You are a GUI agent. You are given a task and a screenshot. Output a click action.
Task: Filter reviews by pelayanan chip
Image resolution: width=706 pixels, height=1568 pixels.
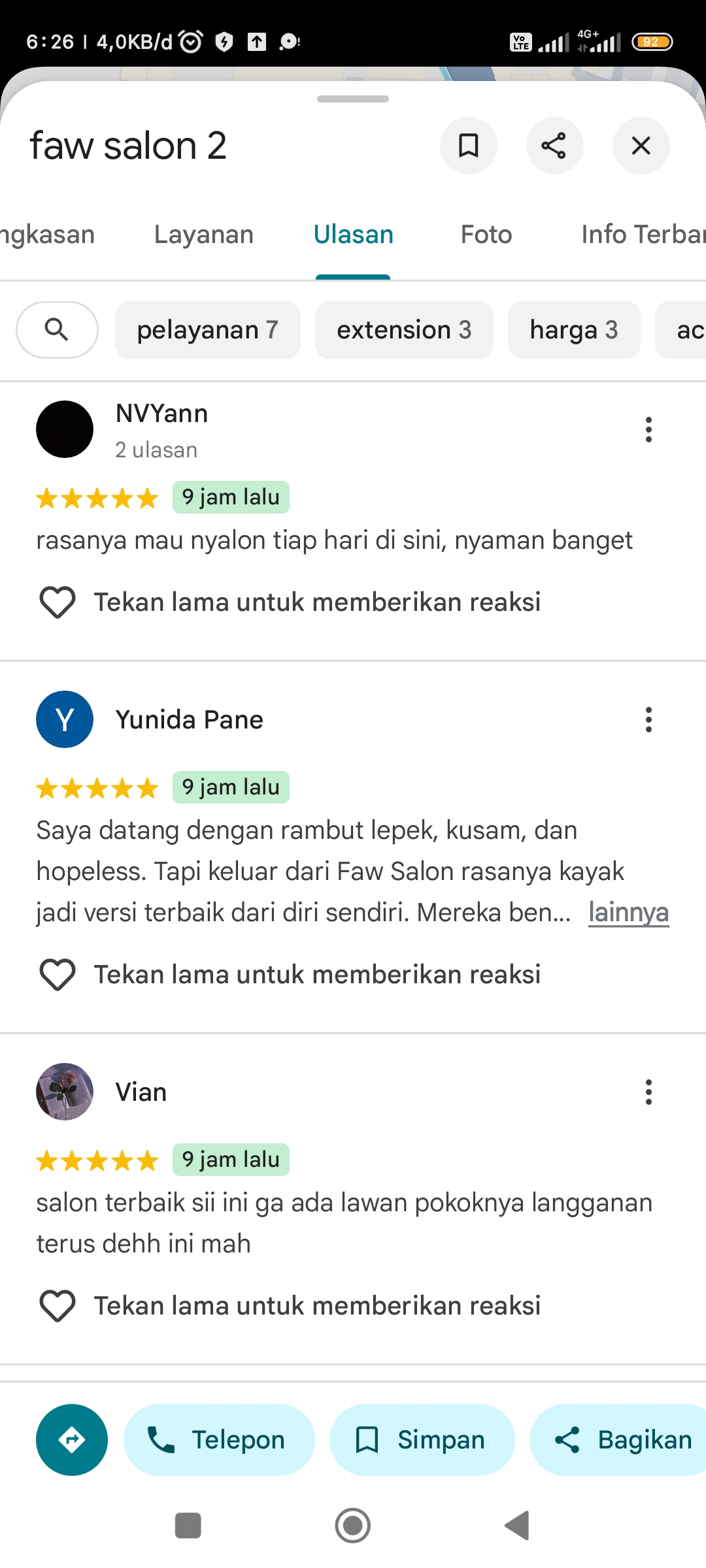[x=208, y=330]
